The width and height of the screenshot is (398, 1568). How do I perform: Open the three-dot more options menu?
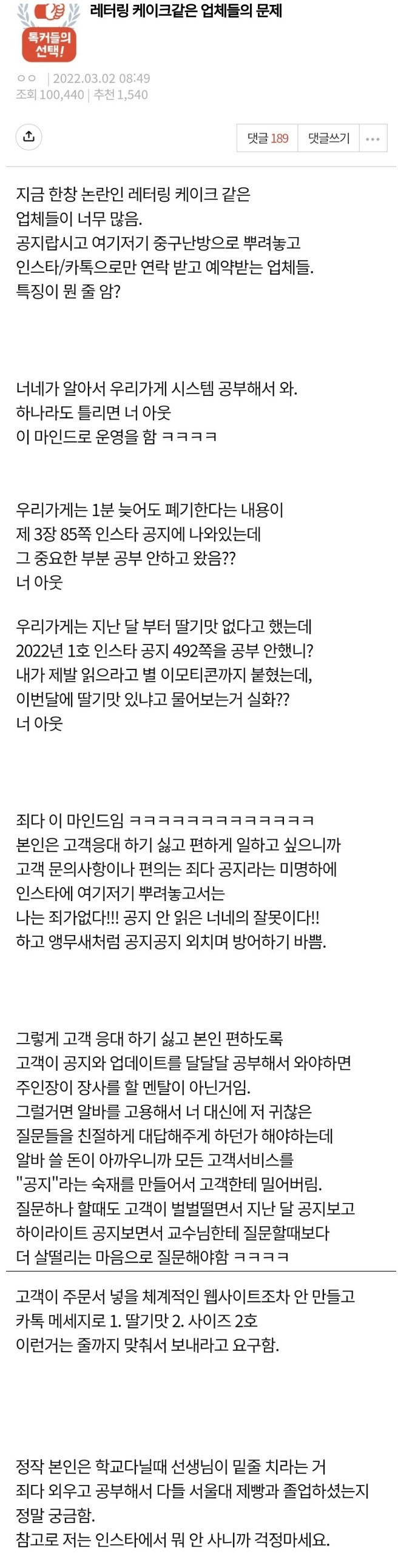373,139
